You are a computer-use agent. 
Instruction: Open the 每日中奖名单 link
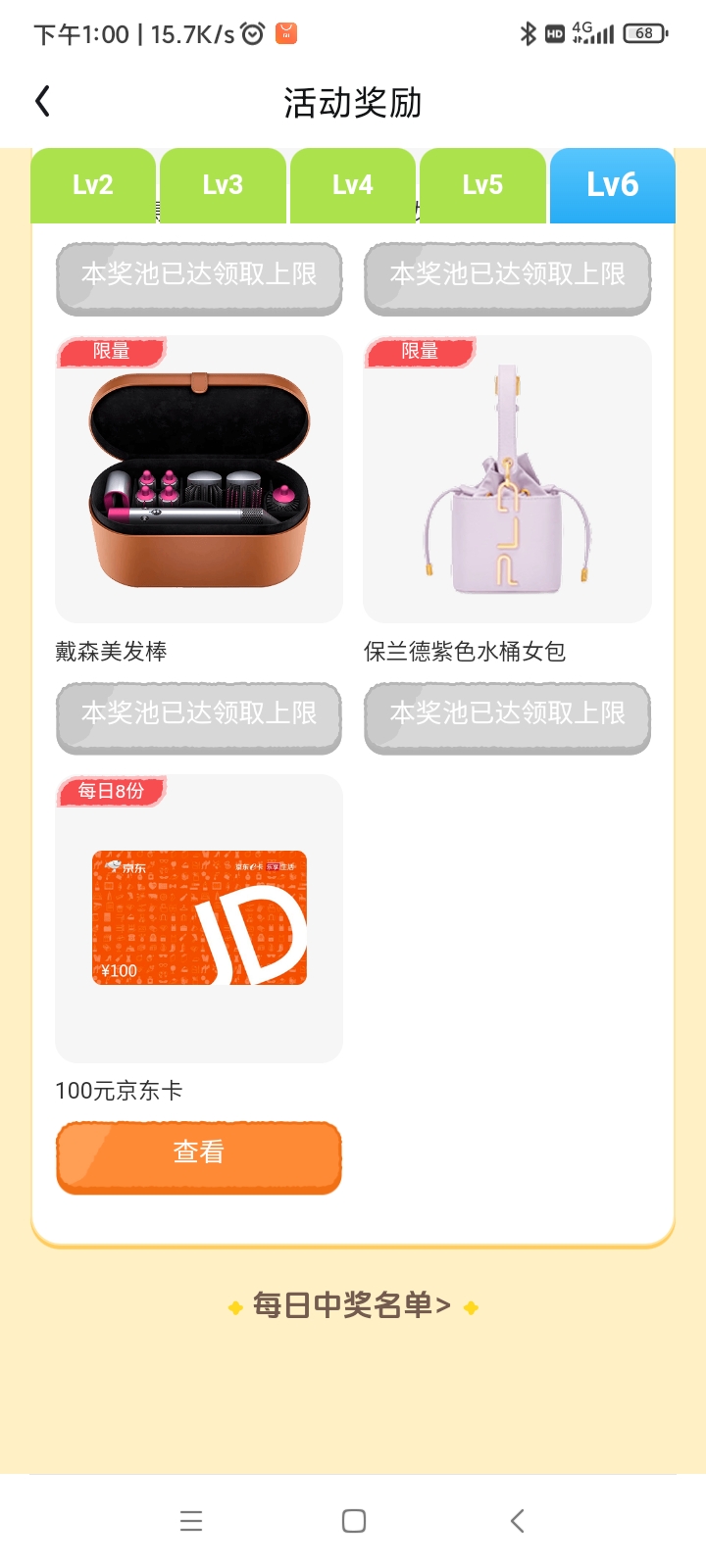(353, 1305)
